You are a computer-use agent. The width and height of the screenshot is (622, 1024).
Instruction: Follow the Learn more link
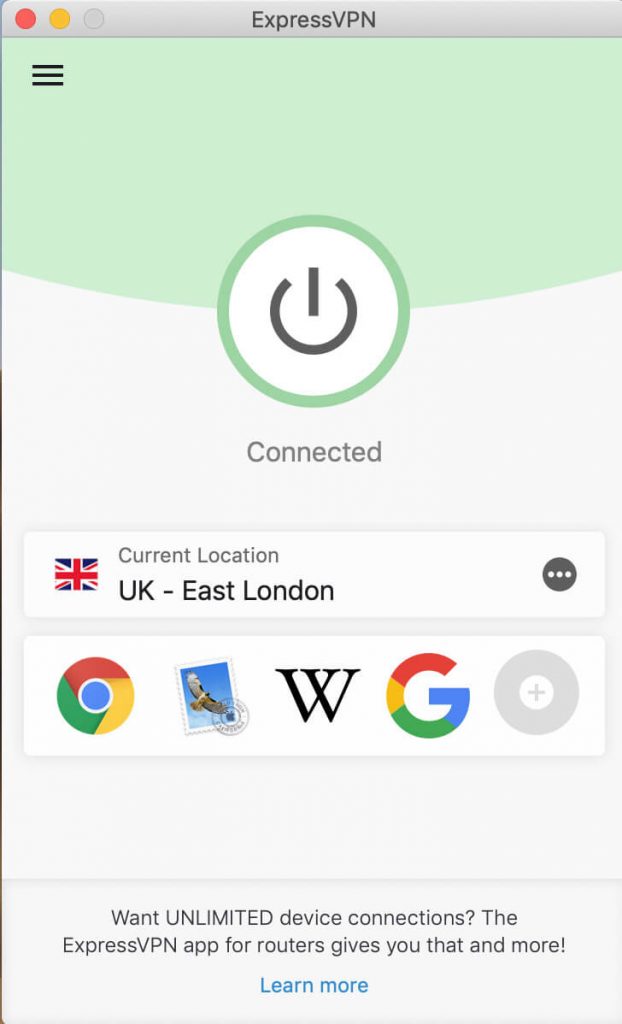pos(314,985)
